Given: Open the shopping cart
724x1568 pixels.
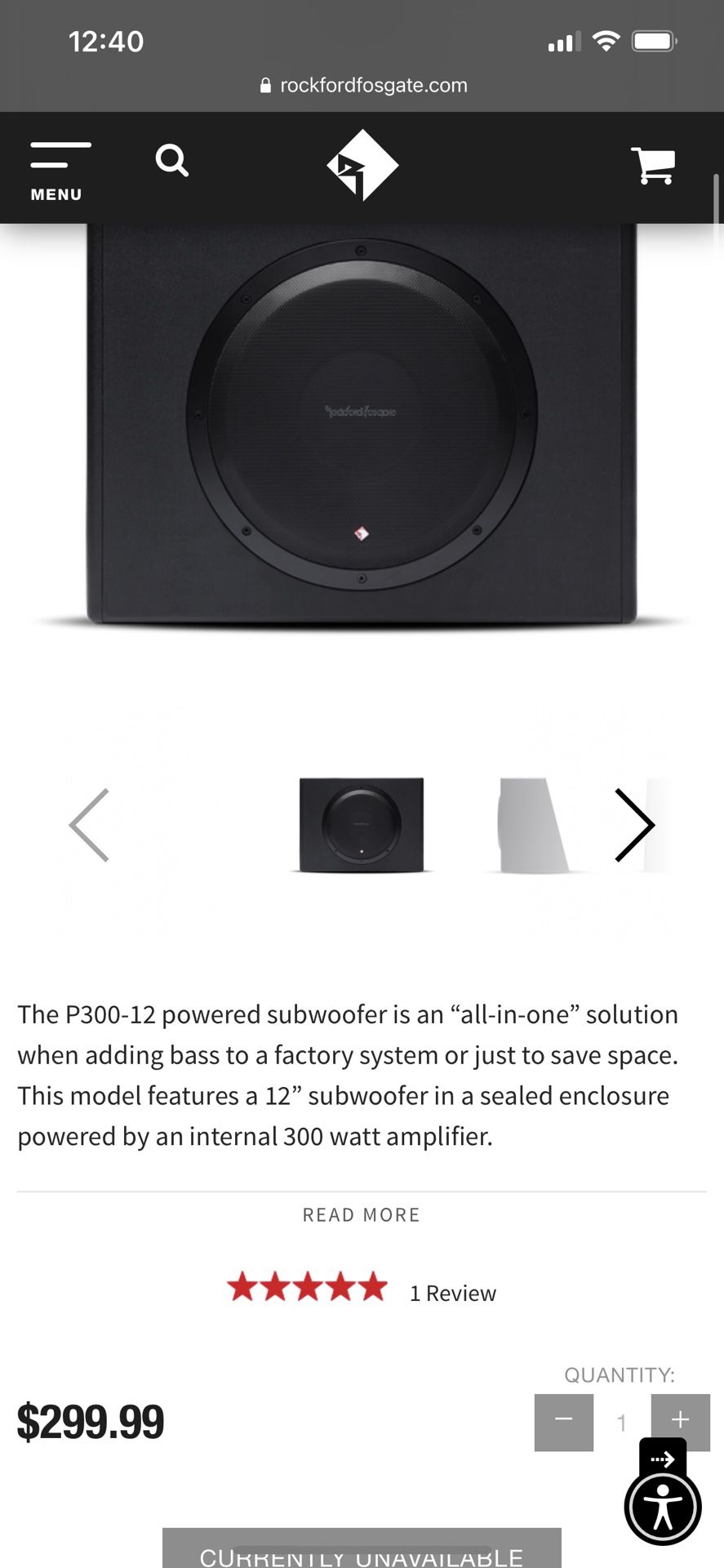Looking at the screenshot, I should tap(652, 166).
